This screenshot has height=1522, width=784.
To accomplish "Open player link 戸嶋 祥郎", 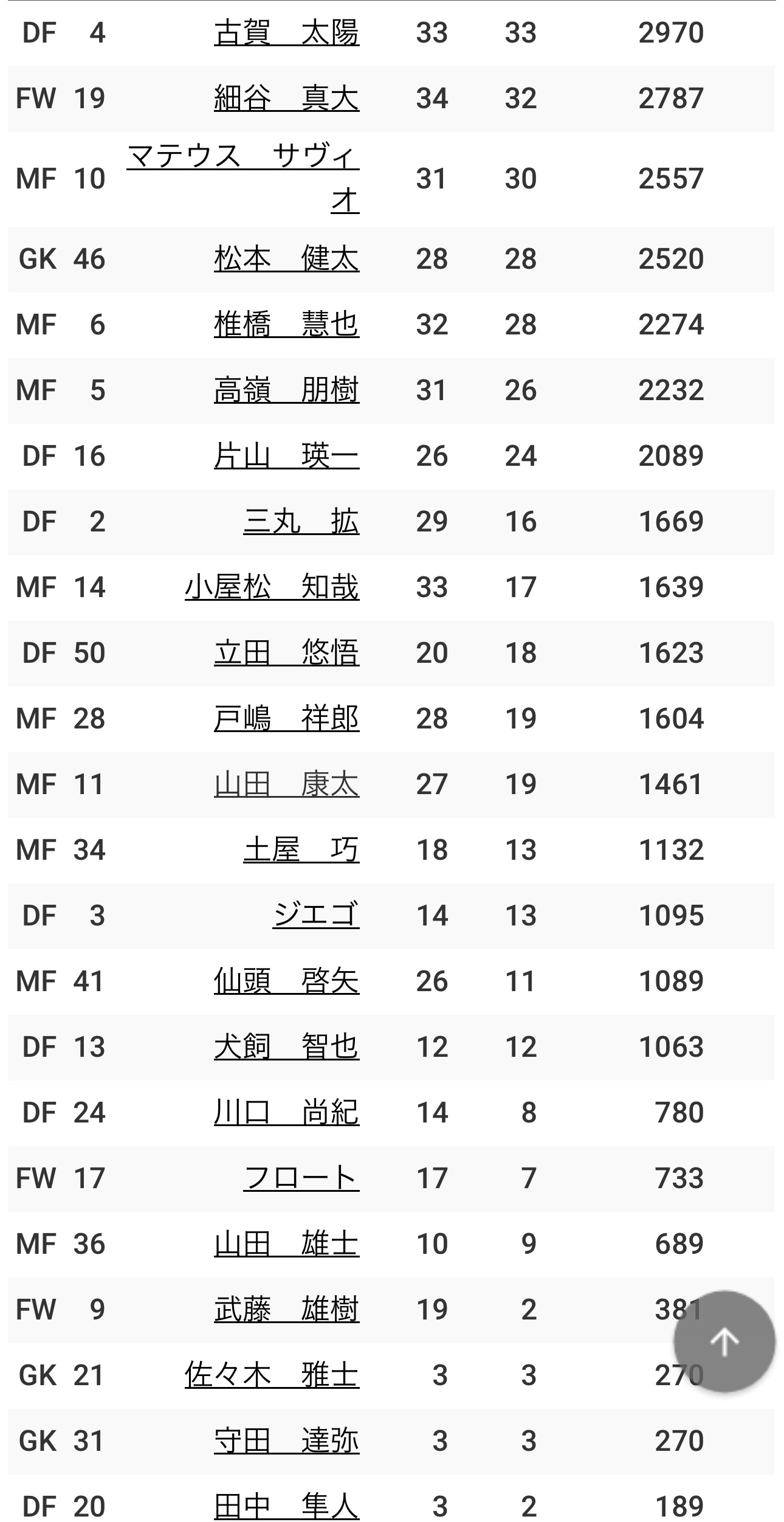I will tap(286, 719).
